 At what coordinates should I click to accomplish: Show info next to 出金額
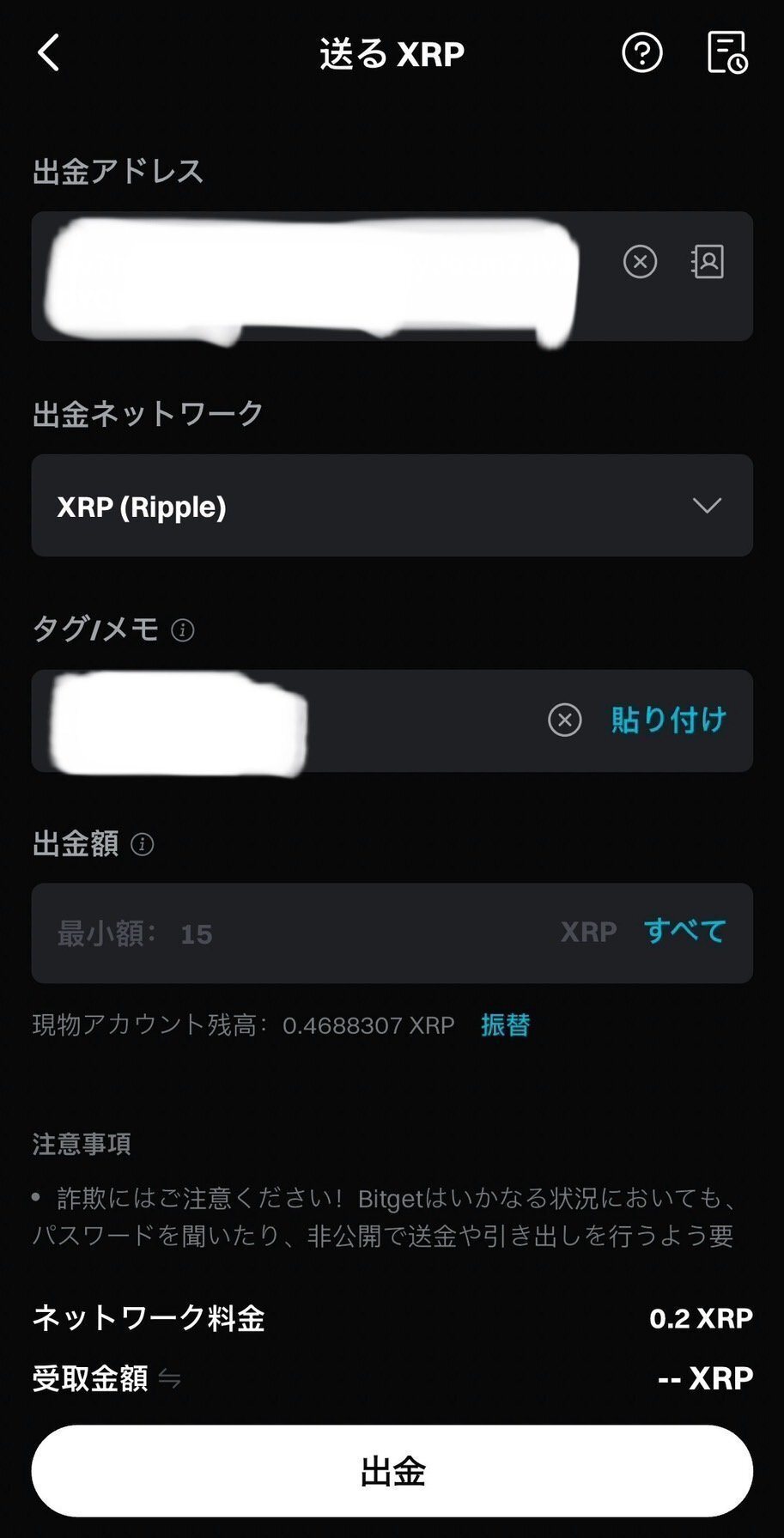[143, 845]
